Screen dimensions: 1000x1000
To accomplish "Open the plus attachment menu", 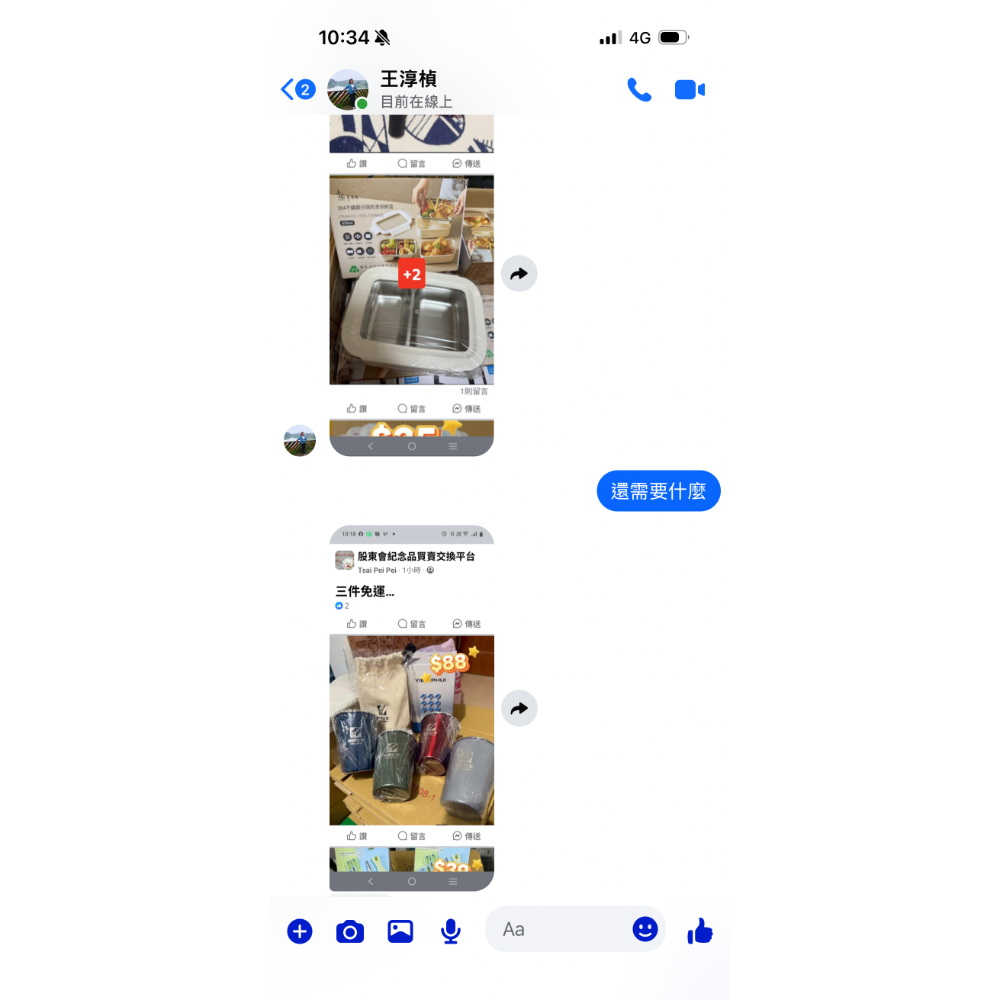I will tap(300, 931).
